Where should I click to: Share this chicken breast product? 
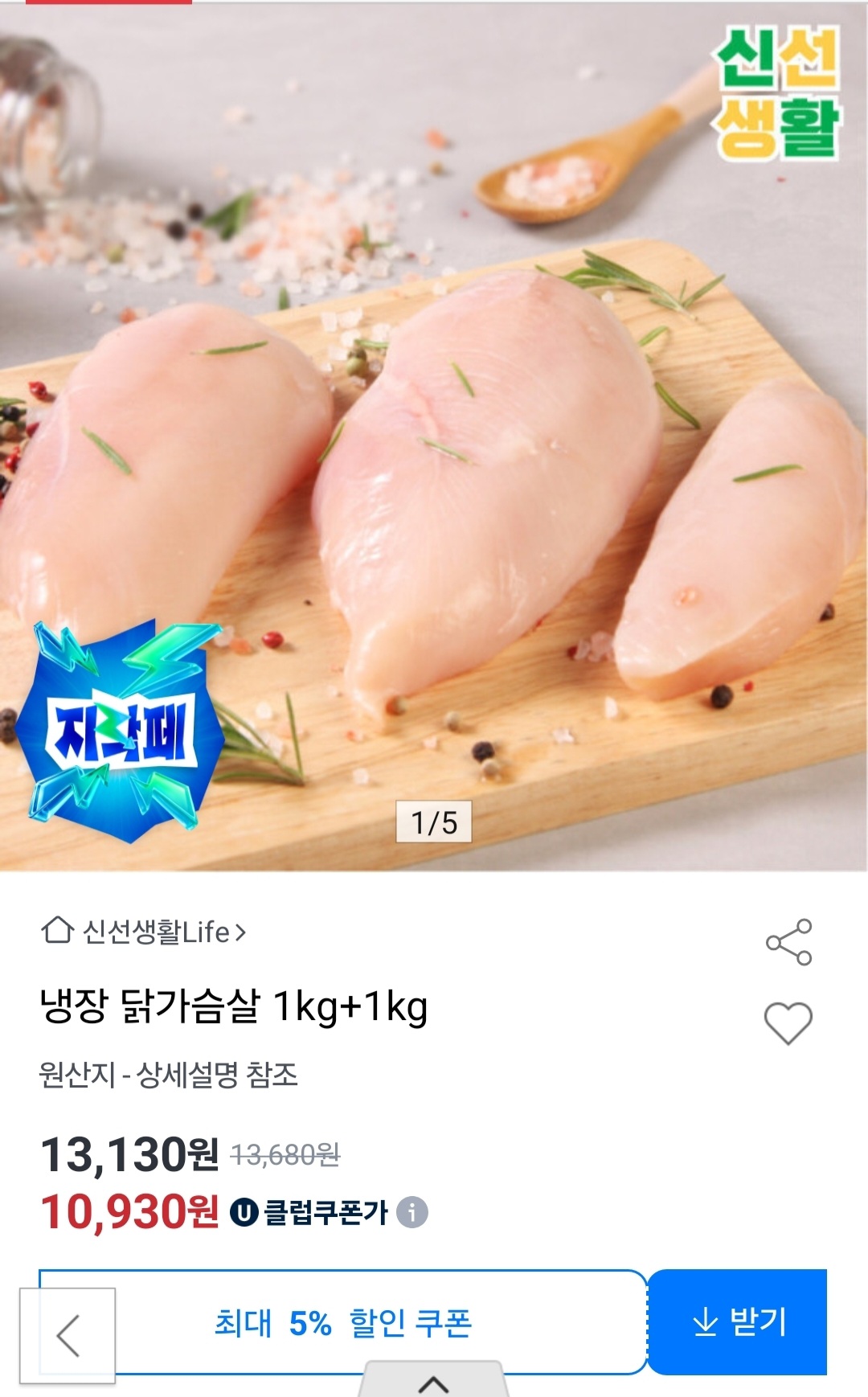click(788, 942)
